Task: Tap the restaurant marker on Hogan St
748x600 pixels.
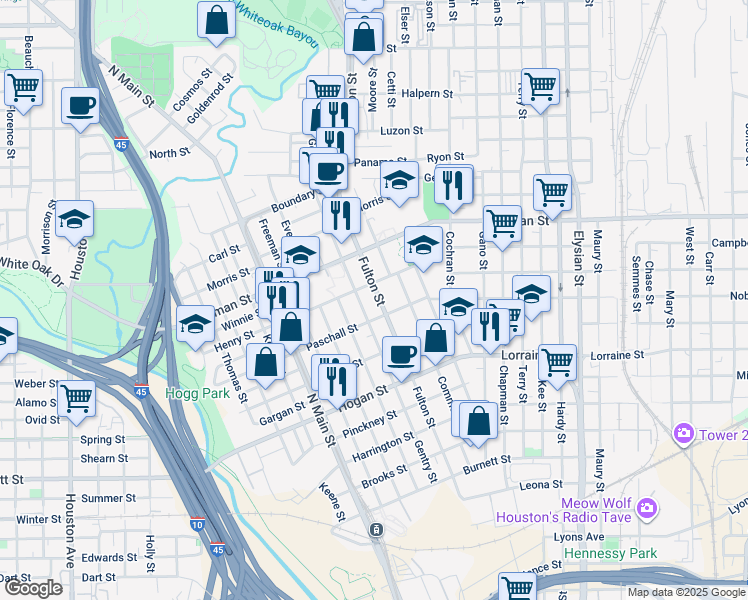Action: pyautogui.click(x=337, y=379)
